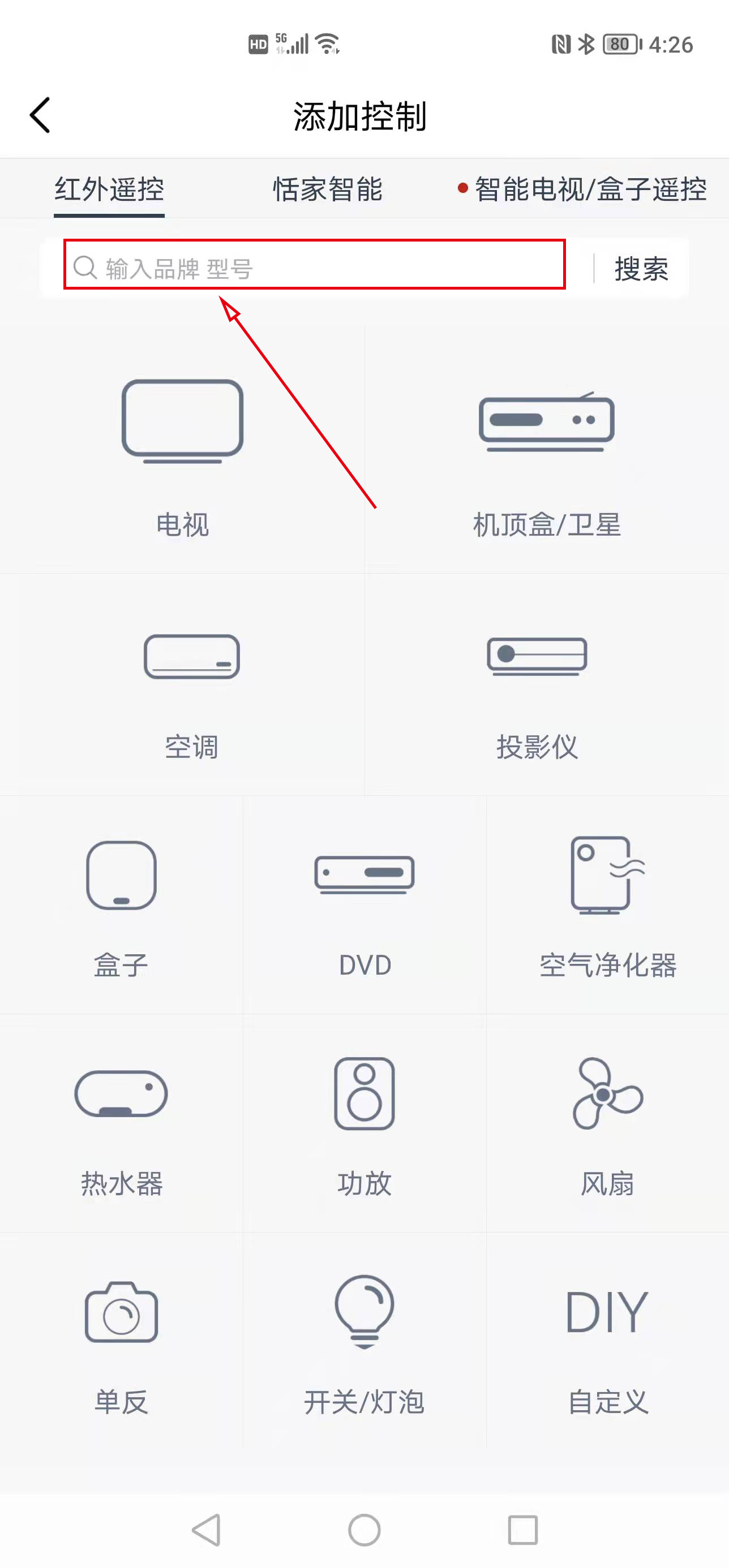Focus the 输入品牌 型号 search field
Screen dimensions: 729x1568
(314, 267)
